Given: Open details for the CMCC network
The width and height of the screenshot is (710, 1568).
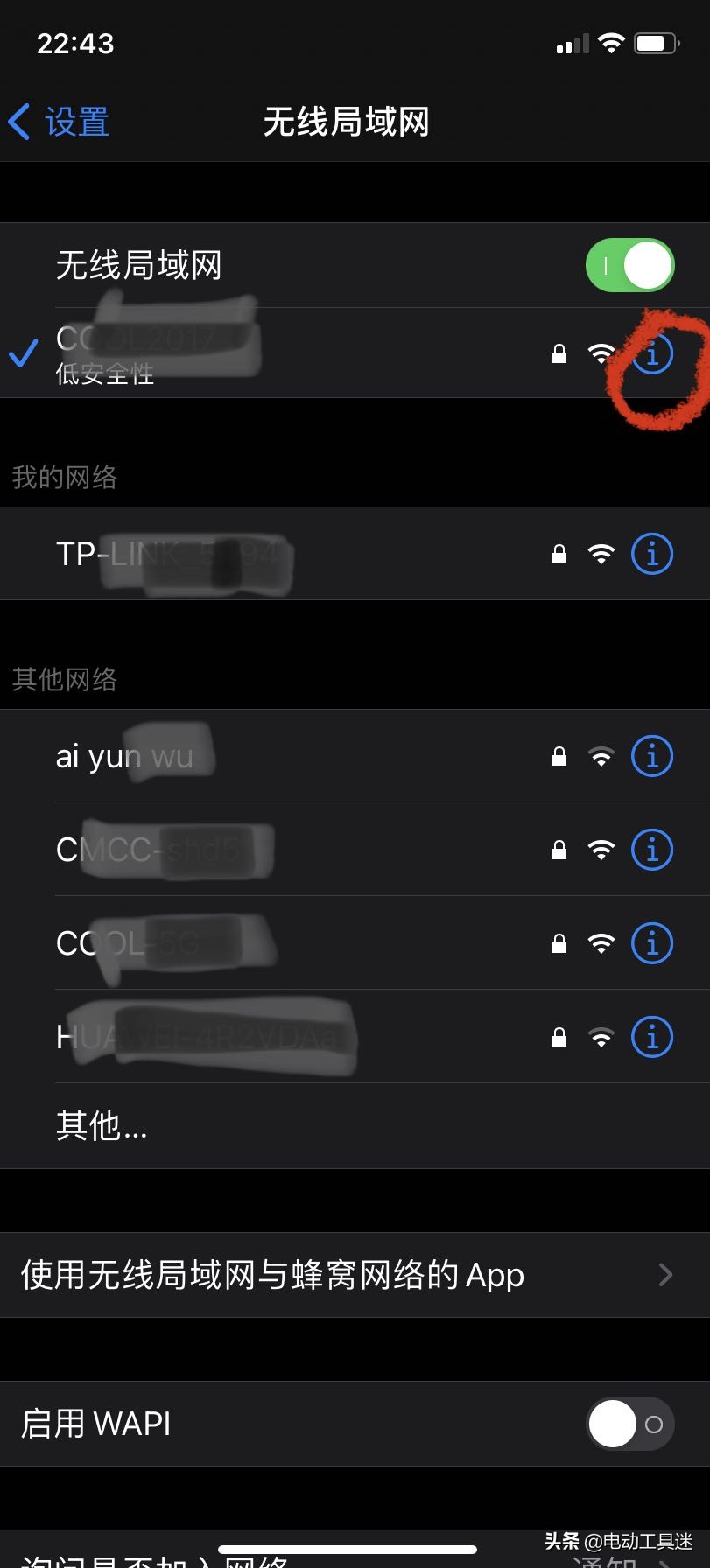Looking at the screenshot, I should click(651, 849).
